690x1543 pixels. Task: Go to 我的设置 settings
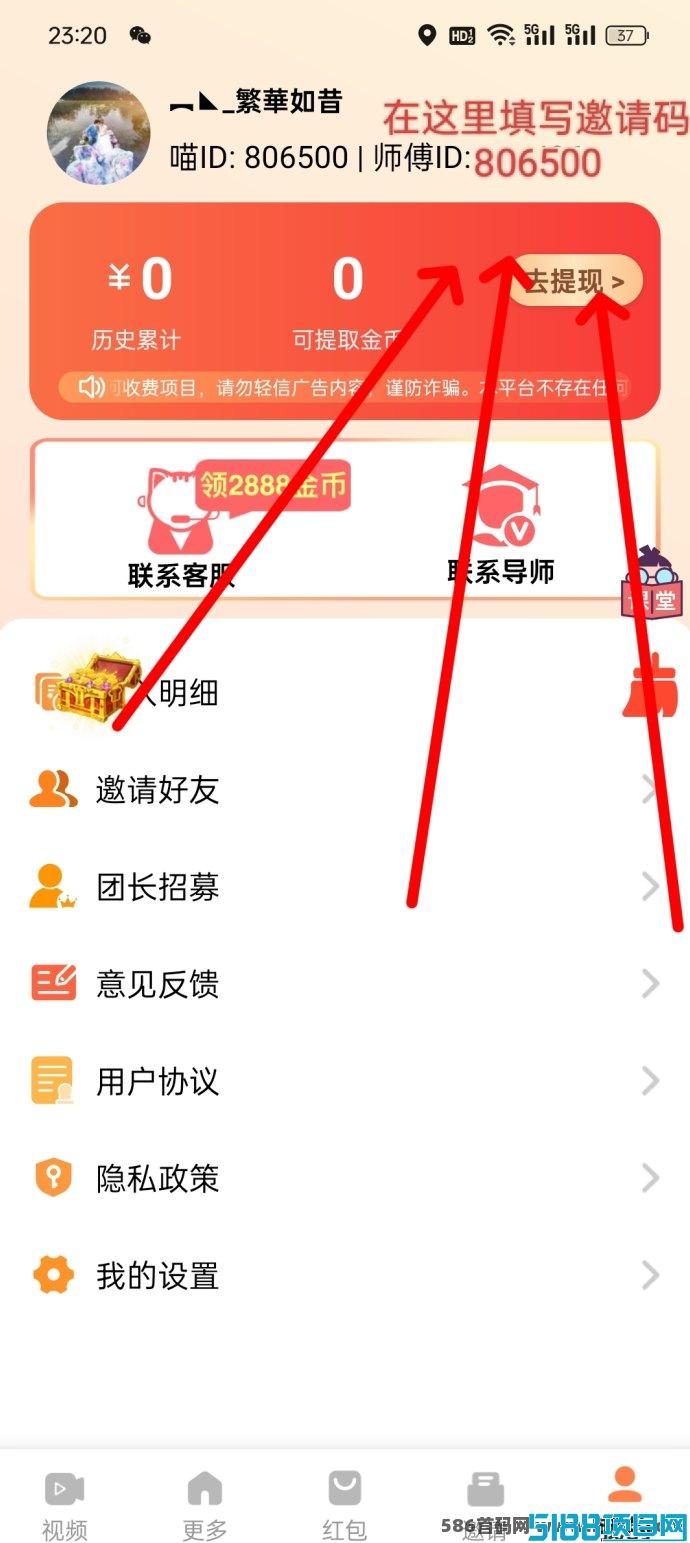click(x=345, y=1276)
